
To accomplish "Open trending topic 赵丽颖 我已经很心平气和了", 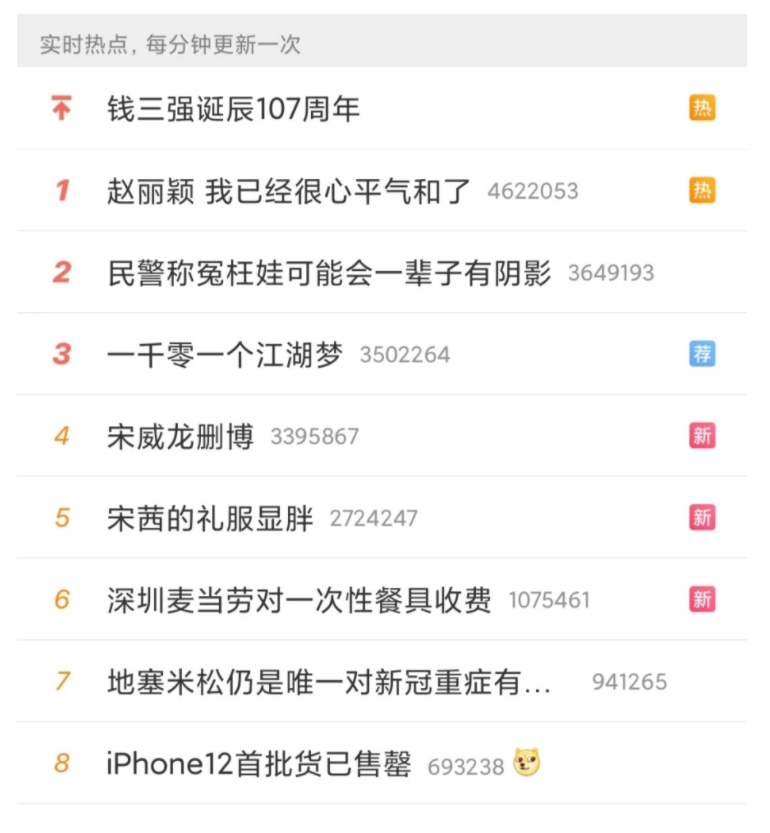I will pos(288,190).
